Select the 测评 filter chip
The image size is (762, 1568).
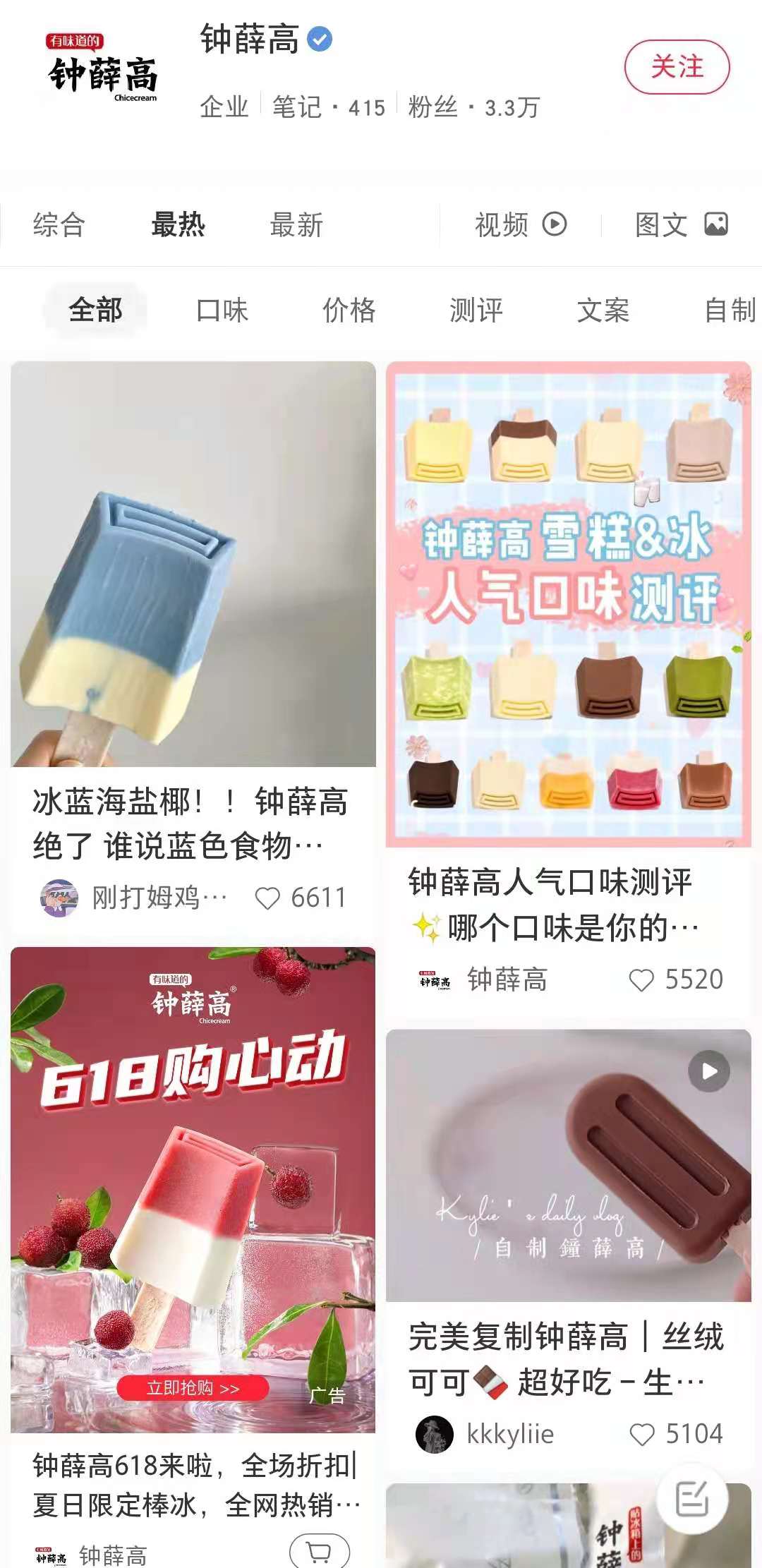[474, 310]
